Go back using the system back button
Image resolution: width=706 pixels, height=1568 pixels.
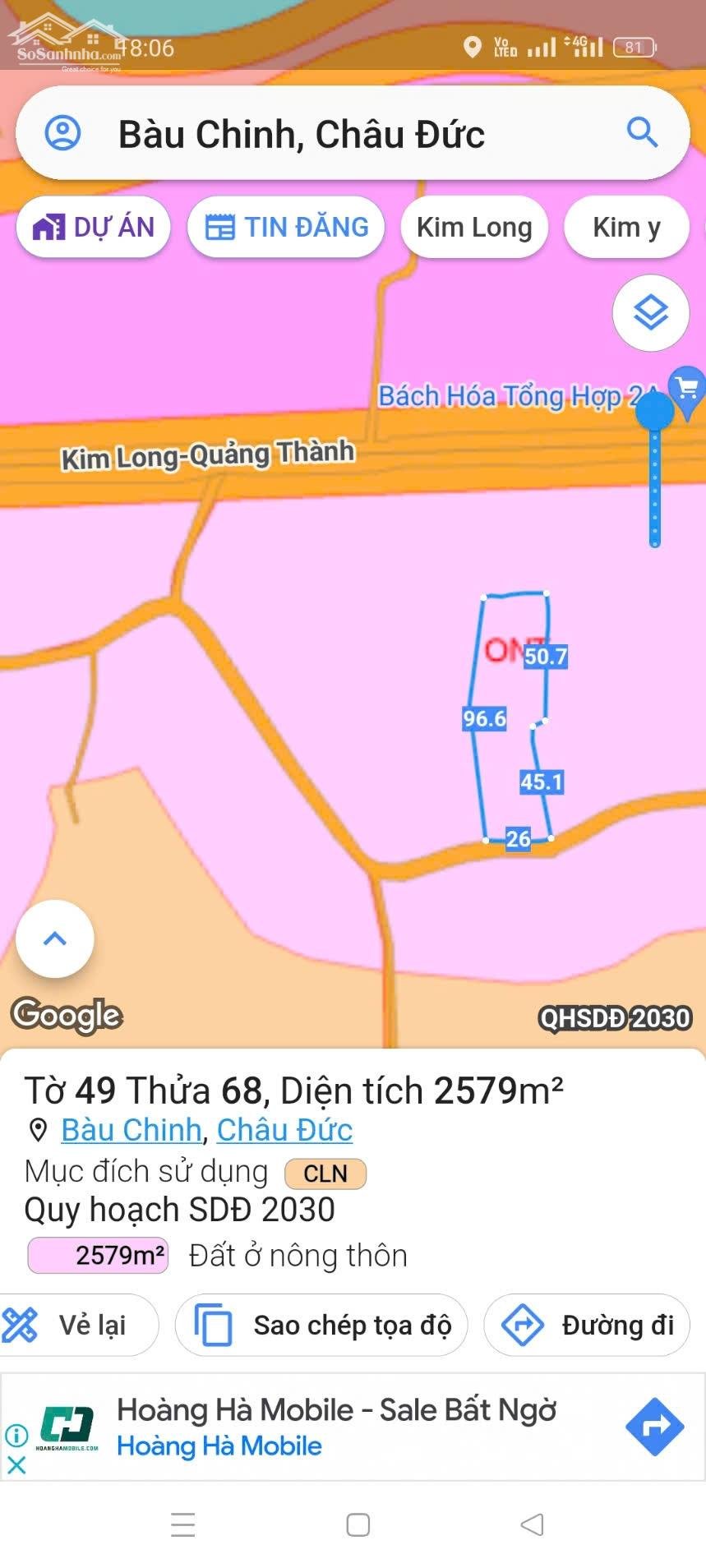[532, 1524]
